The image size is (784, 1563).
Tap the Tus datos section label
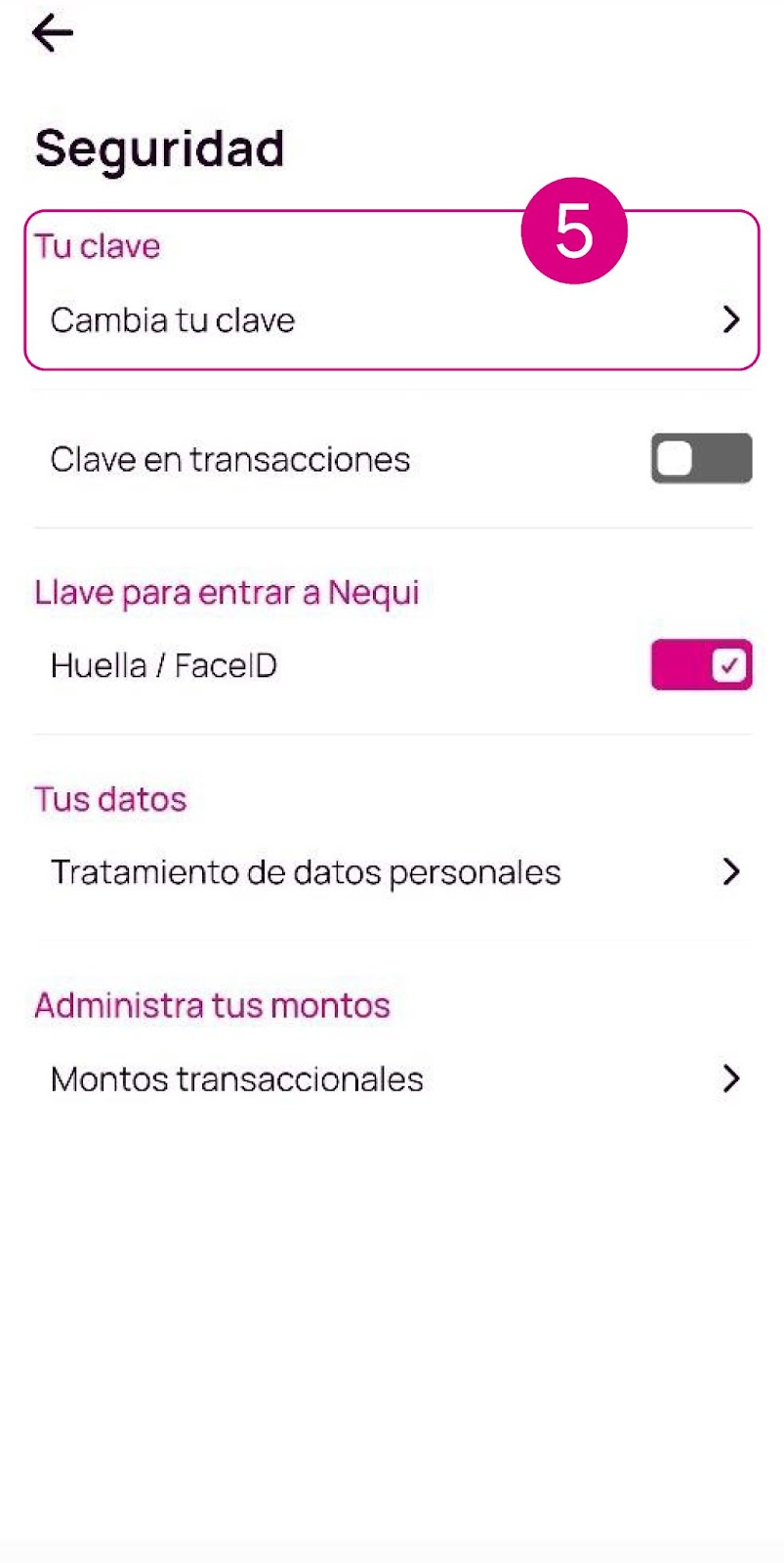pyautogui.click(x=109, y=799)
